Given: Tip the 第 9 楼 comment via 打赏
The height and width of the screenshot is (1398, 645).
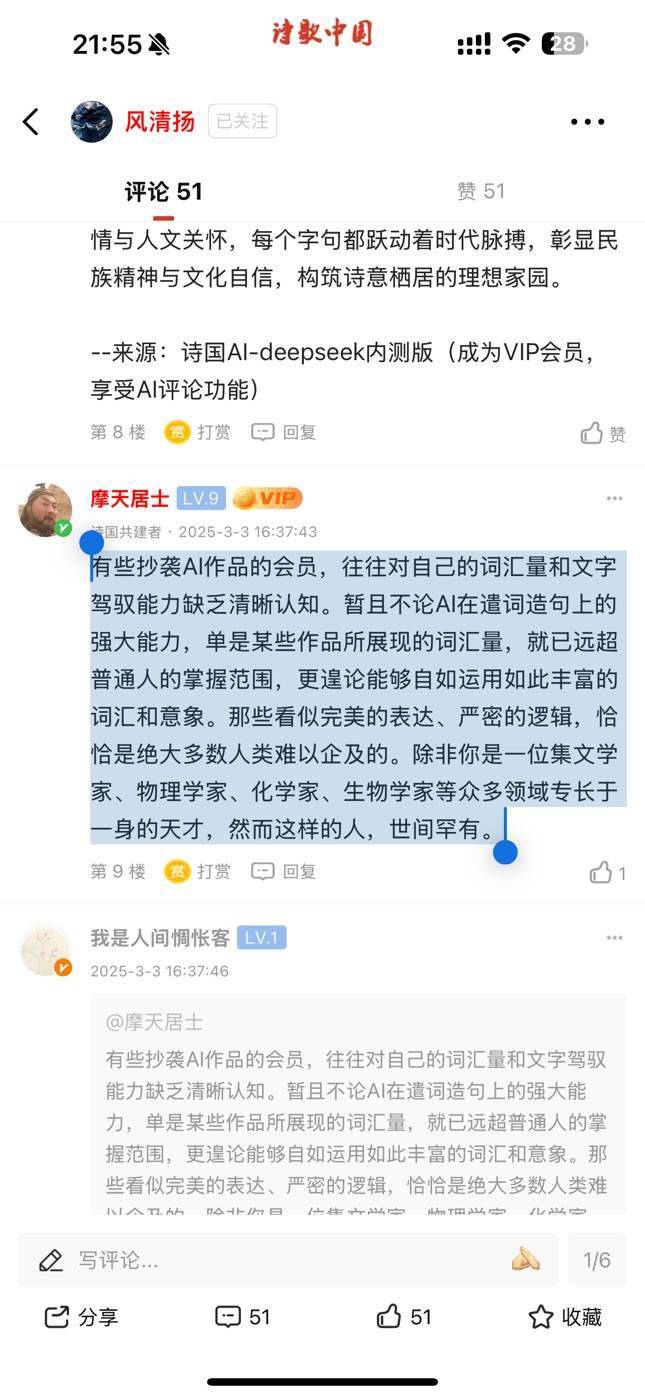Looking at the screenshot, I should point(198,871).
